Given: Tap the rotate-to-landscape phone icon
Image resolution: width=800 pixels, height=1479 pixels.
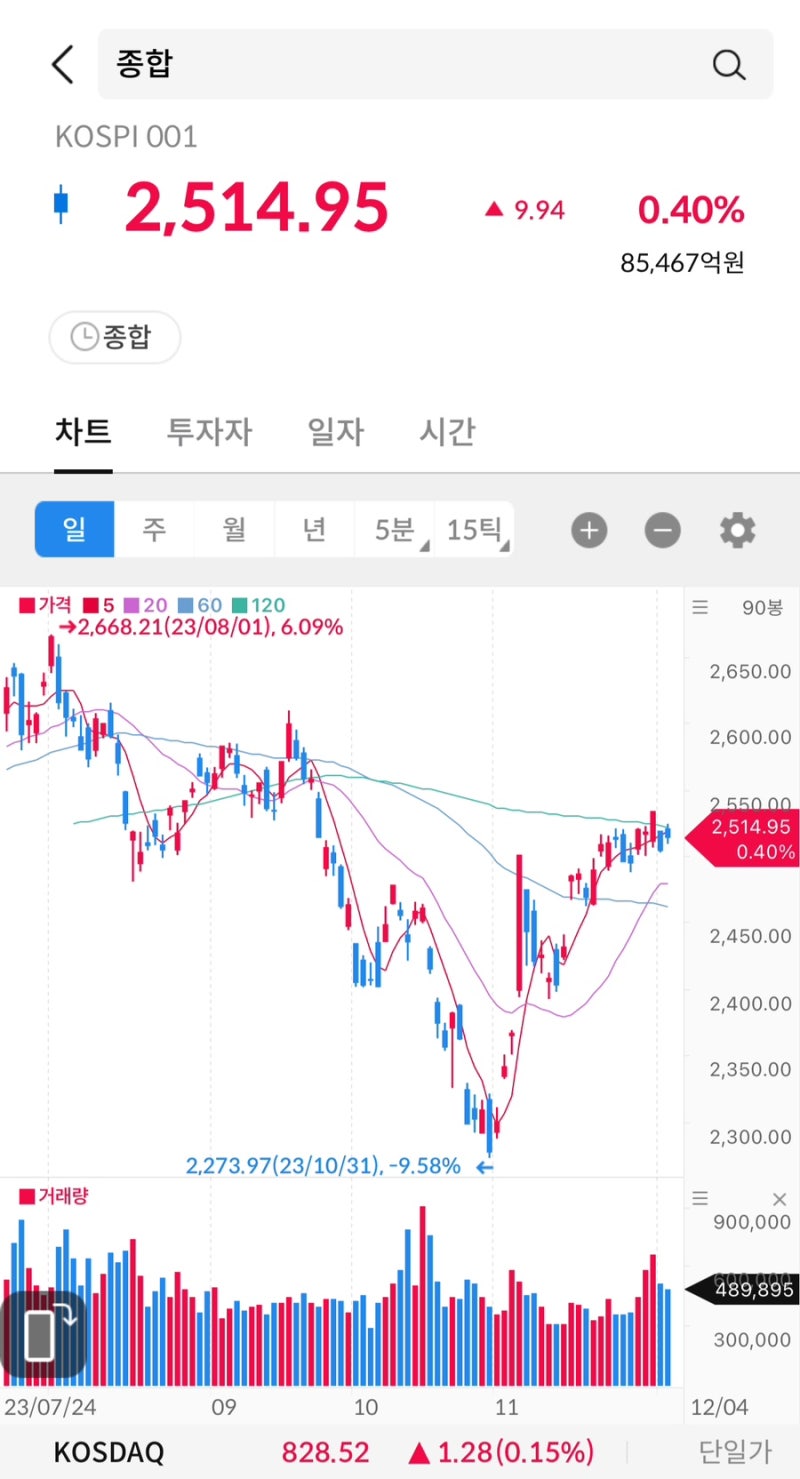Looking at the screenshot, I should pos(46,1335).
